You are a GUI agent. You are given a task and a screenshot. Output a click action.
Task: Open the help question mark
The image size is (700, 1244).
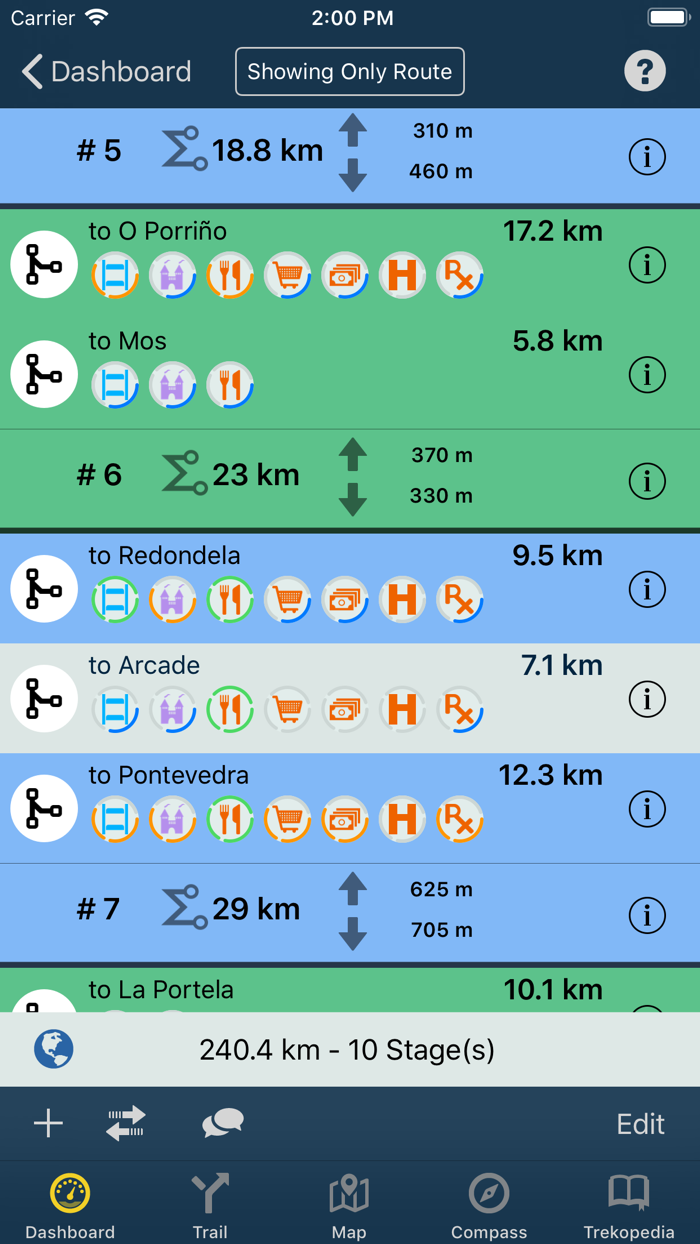pos(645,72)
